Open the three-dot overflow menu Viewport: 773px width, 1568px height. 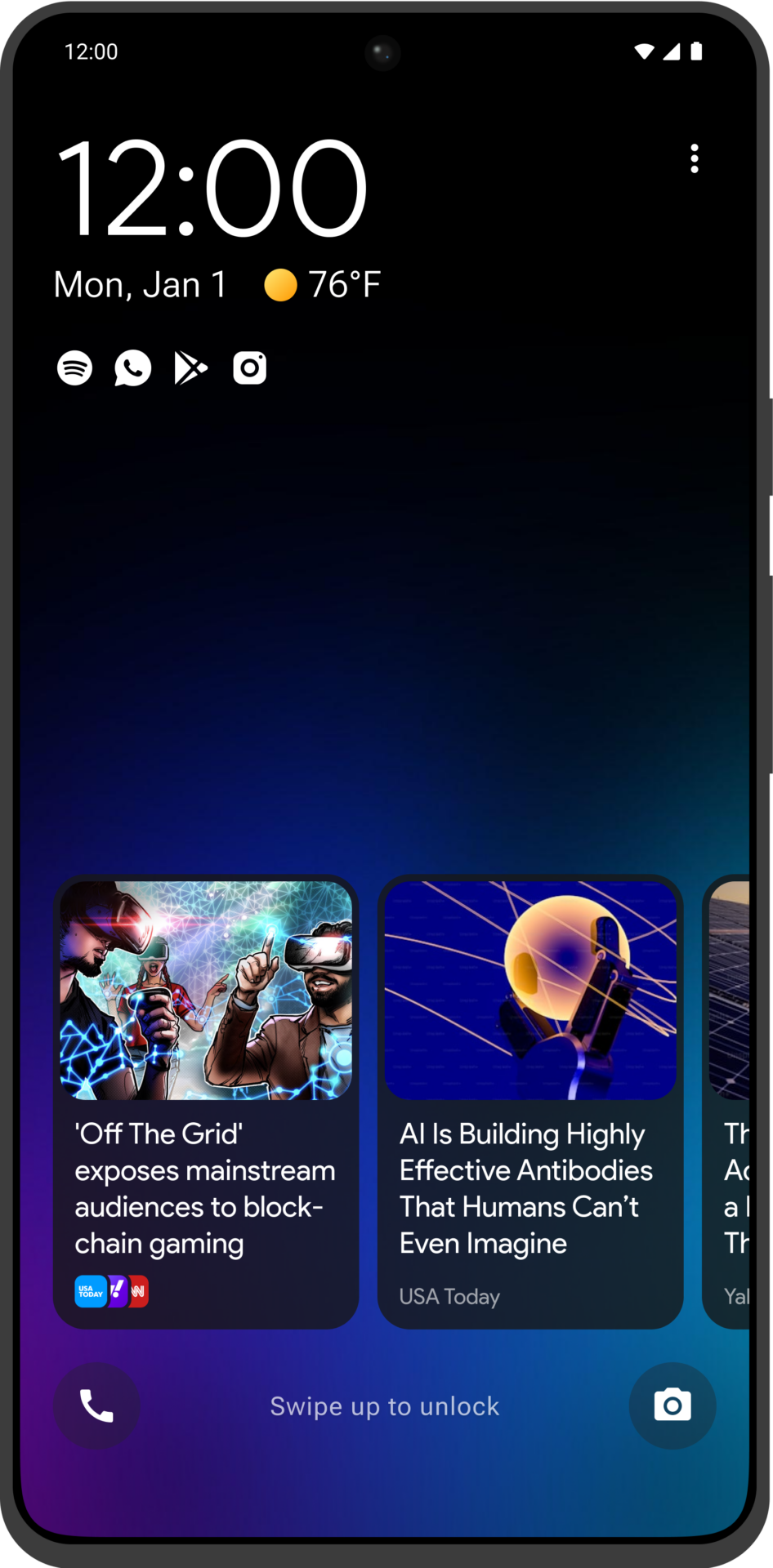(x=695, y=158)
